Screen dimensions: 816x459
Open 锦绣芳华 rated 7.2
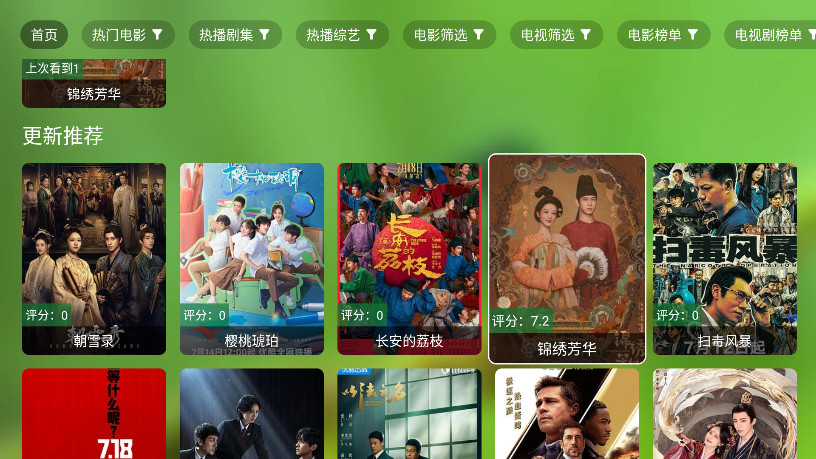coord(567,258)
